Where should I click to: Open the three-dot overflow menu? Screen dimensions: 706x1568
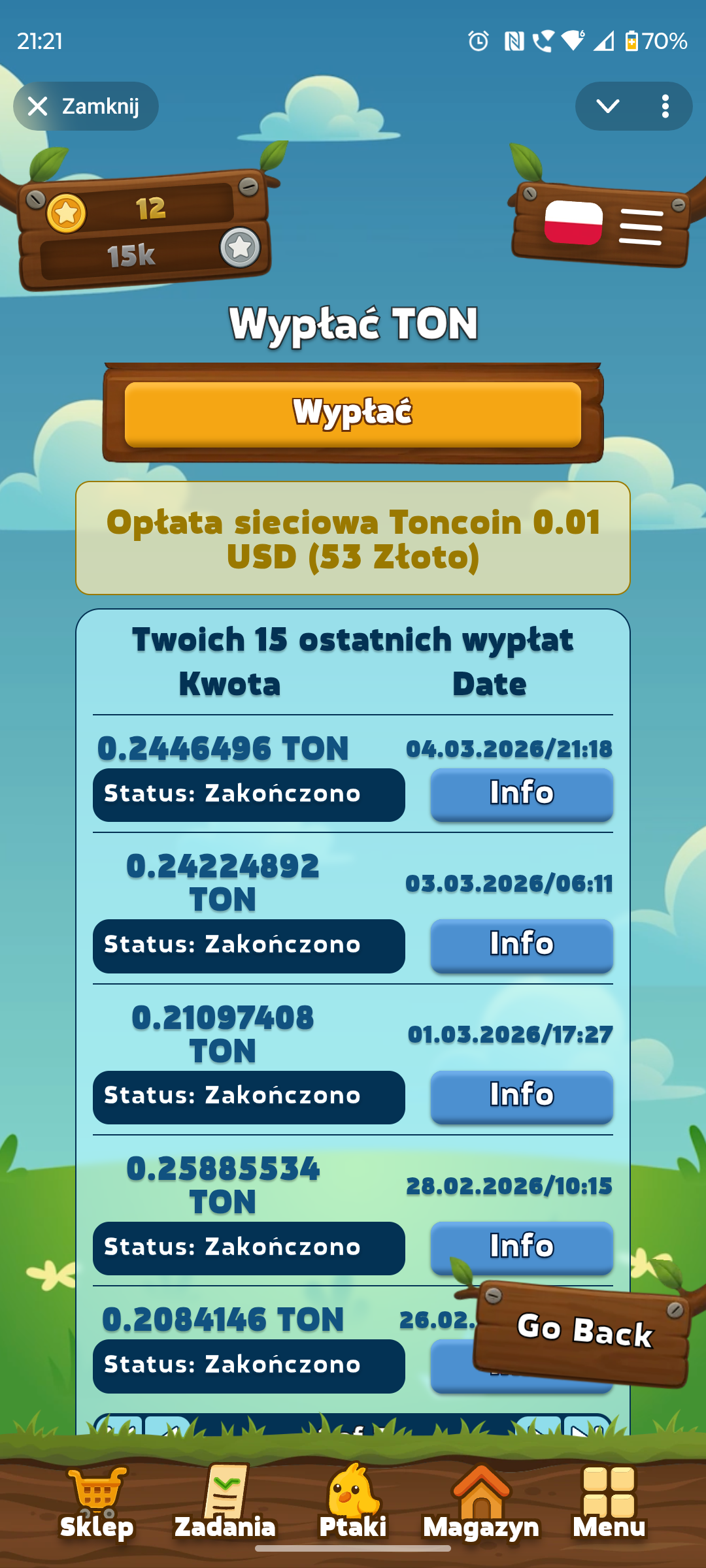665,106
